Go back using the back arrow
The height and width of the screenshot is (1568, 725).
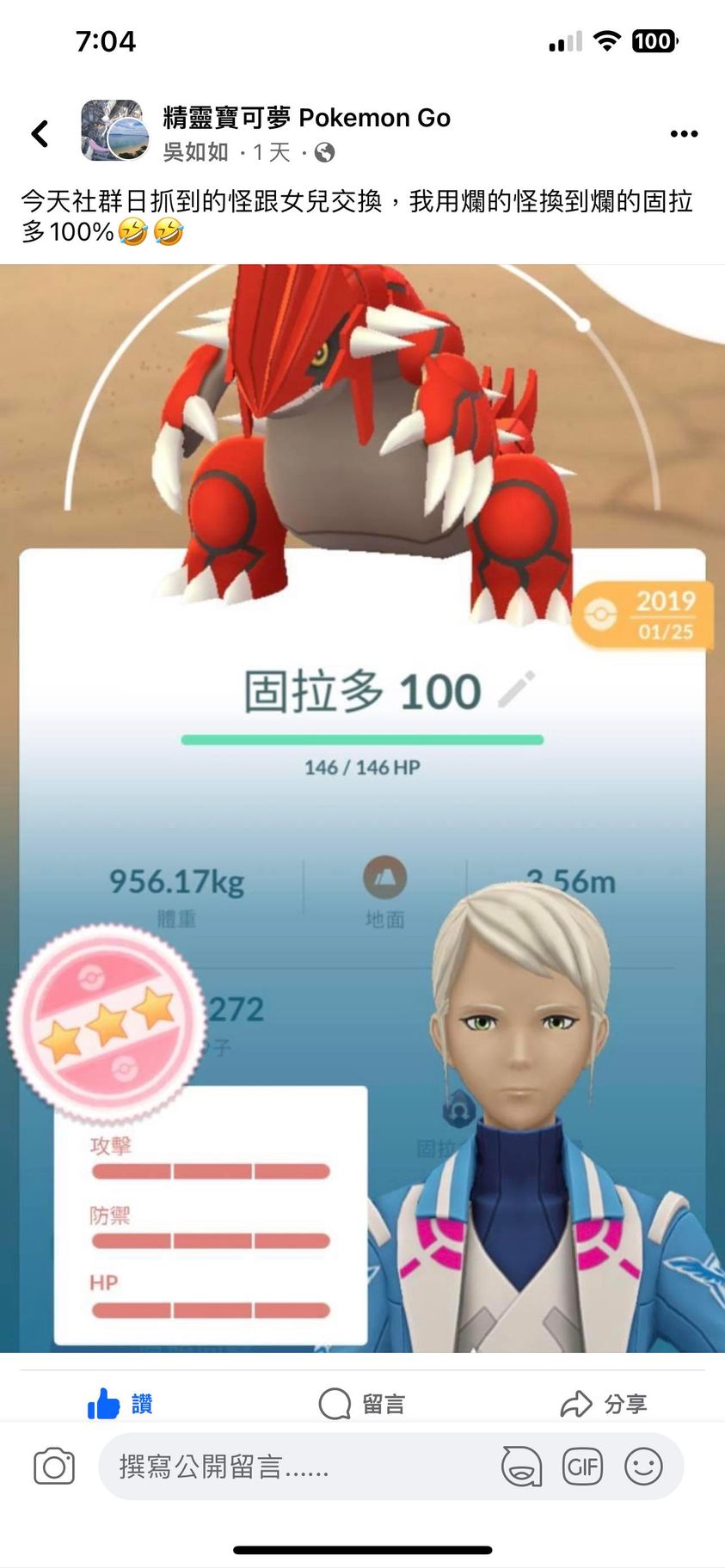[40, 133]
